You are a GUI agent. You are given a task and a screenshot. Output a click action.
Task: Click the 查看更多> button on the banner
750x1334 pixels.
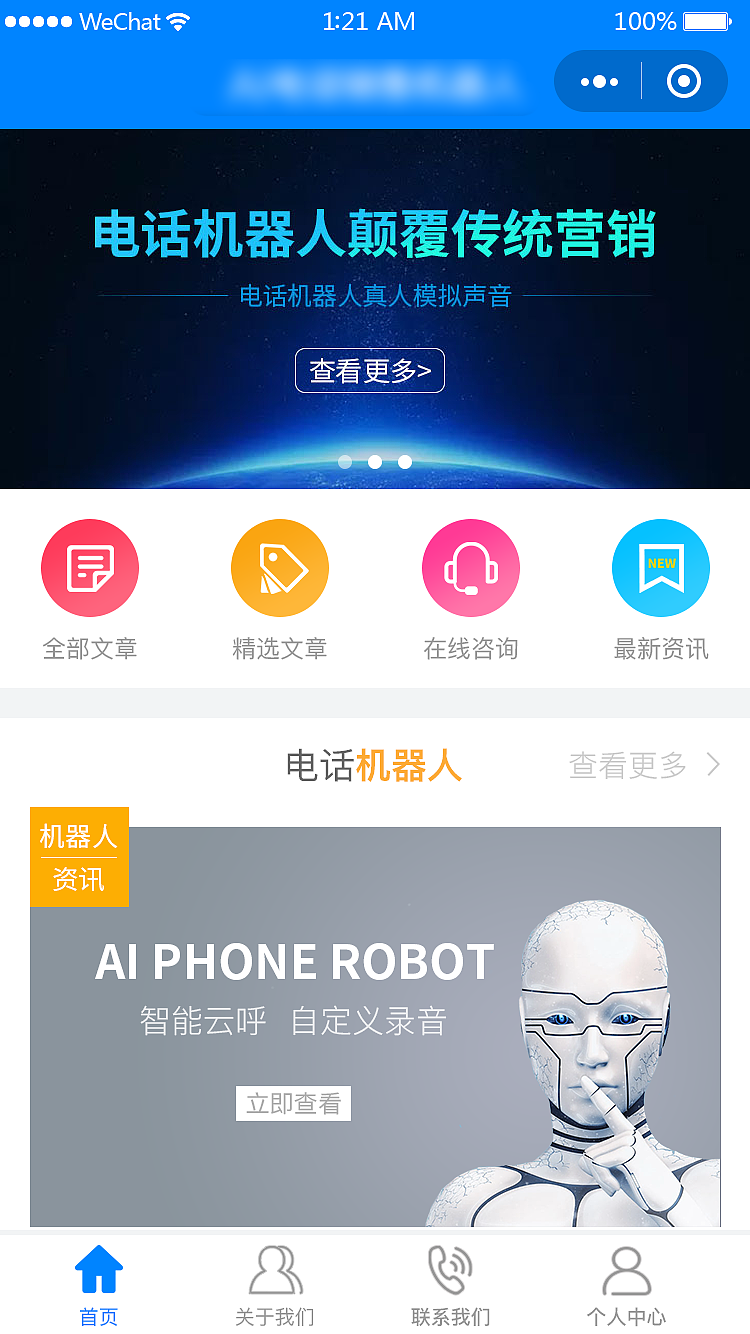(370, 370)
